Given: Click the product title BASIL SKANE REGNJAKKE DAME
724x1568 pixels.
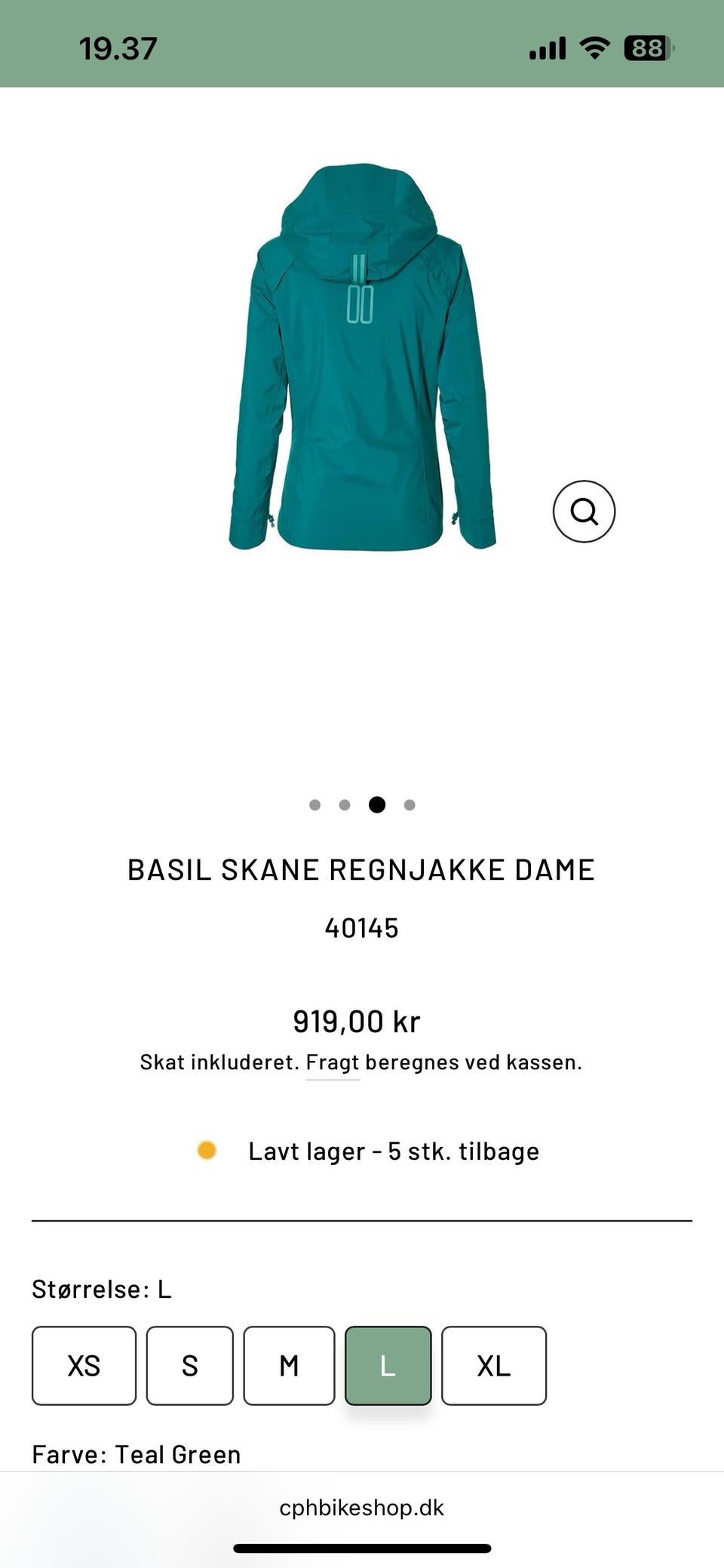Looking at the screenshot, I should click(x=362, y=869).
